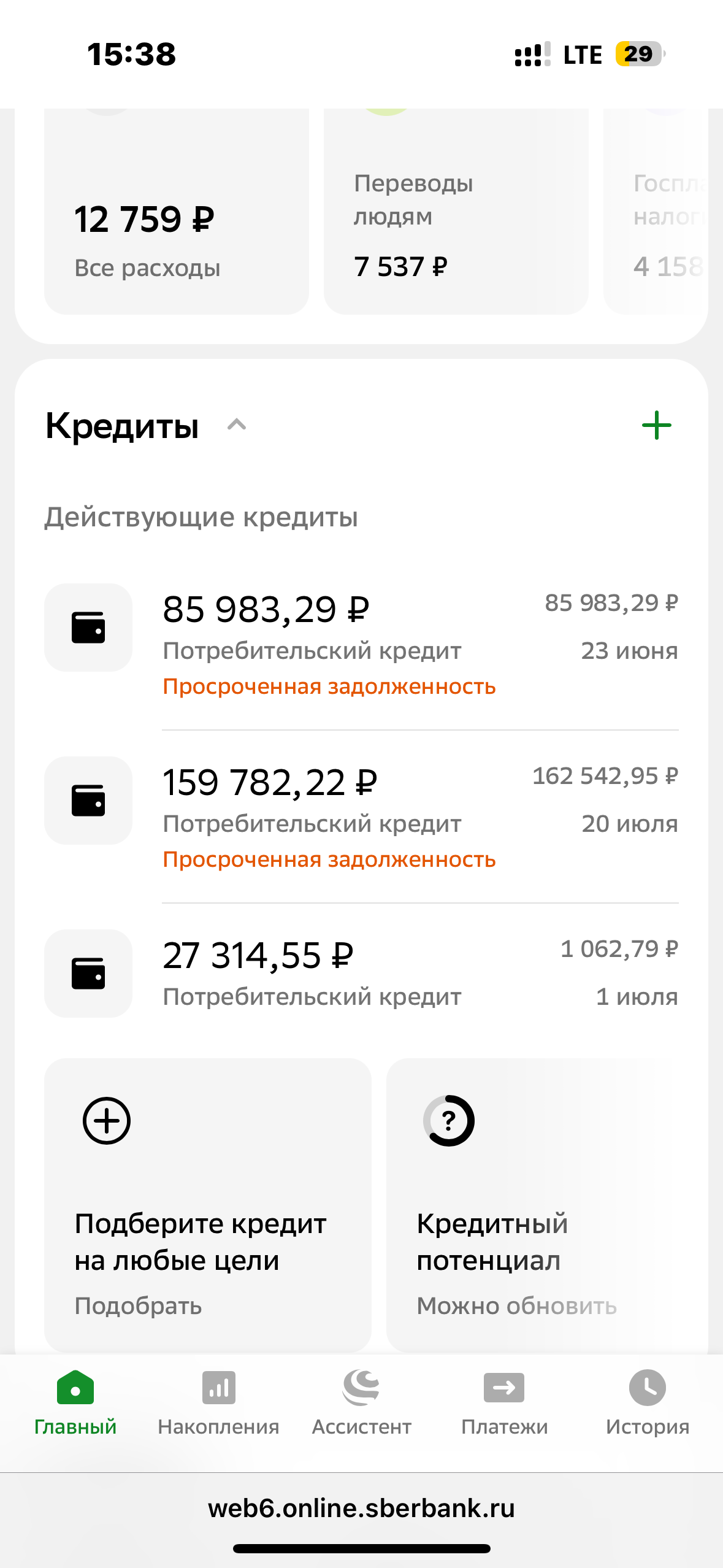Tap the question mark icon on Кредитный потенциал
The height and width of the screenshot is (1568, 723).
click(x=448, y=1121)
